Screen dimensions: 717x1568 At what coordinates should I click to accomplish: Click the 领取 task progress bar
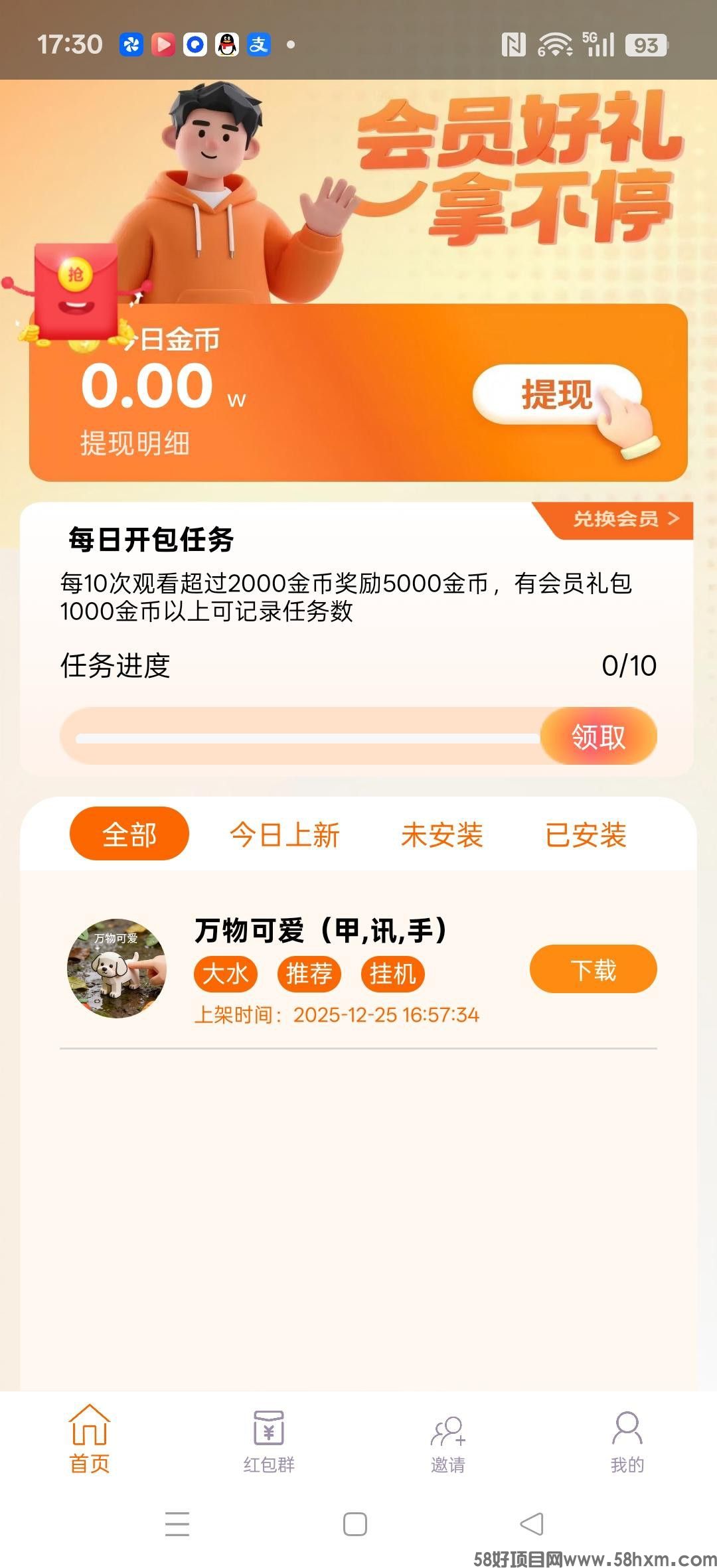597,736
